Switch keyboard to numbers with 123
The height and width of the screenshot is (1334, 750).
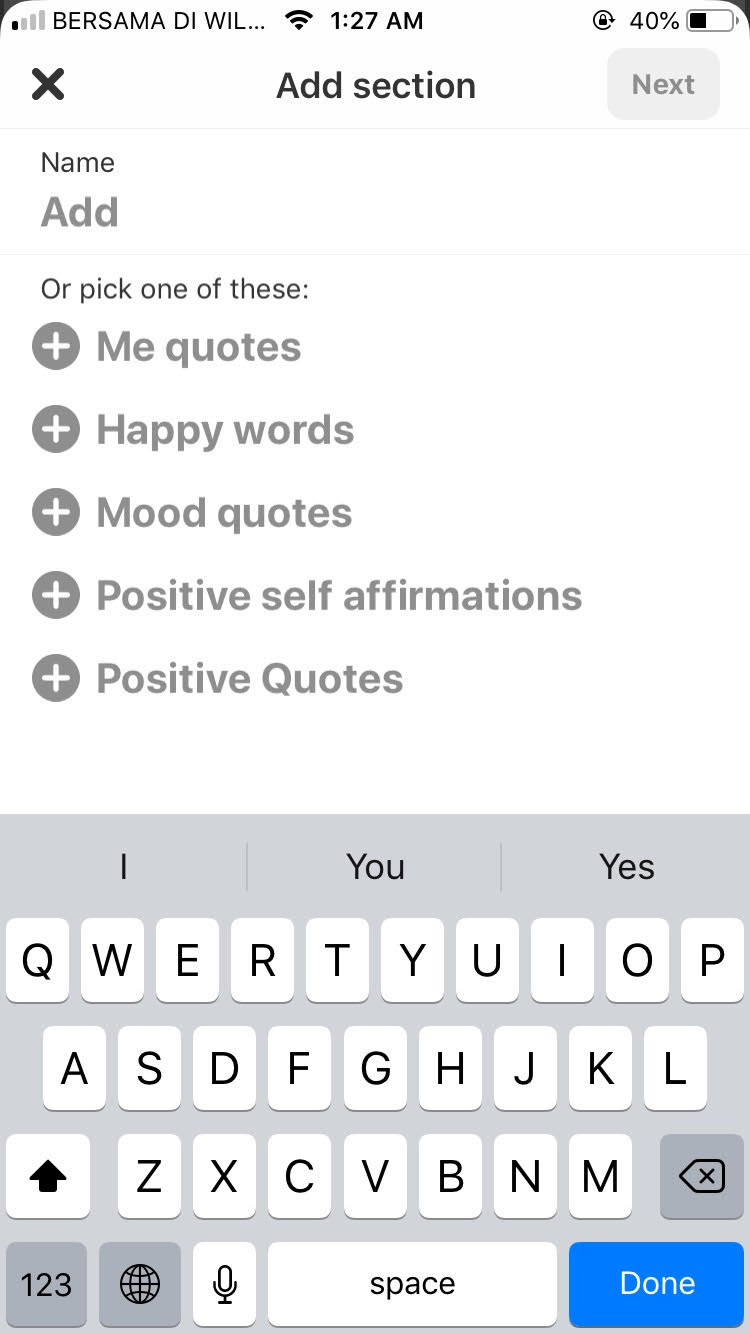pos(46,1283)
